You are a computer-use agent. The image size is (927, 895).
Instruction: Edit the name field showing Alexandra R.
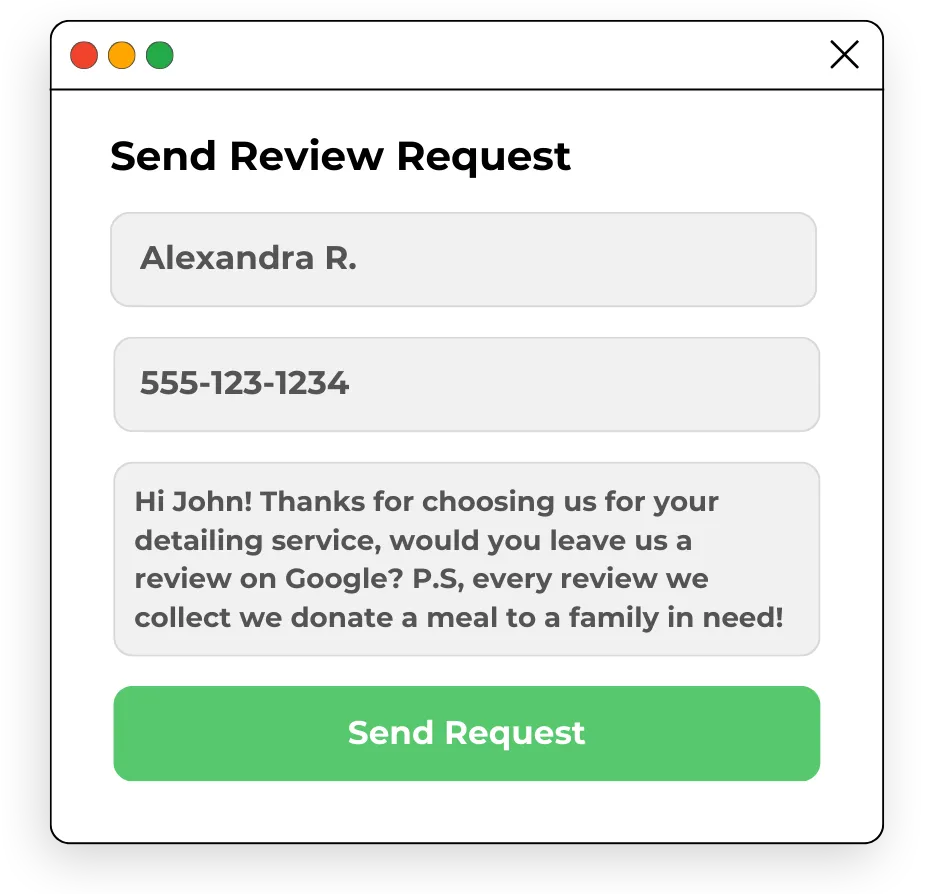point(464,260)
